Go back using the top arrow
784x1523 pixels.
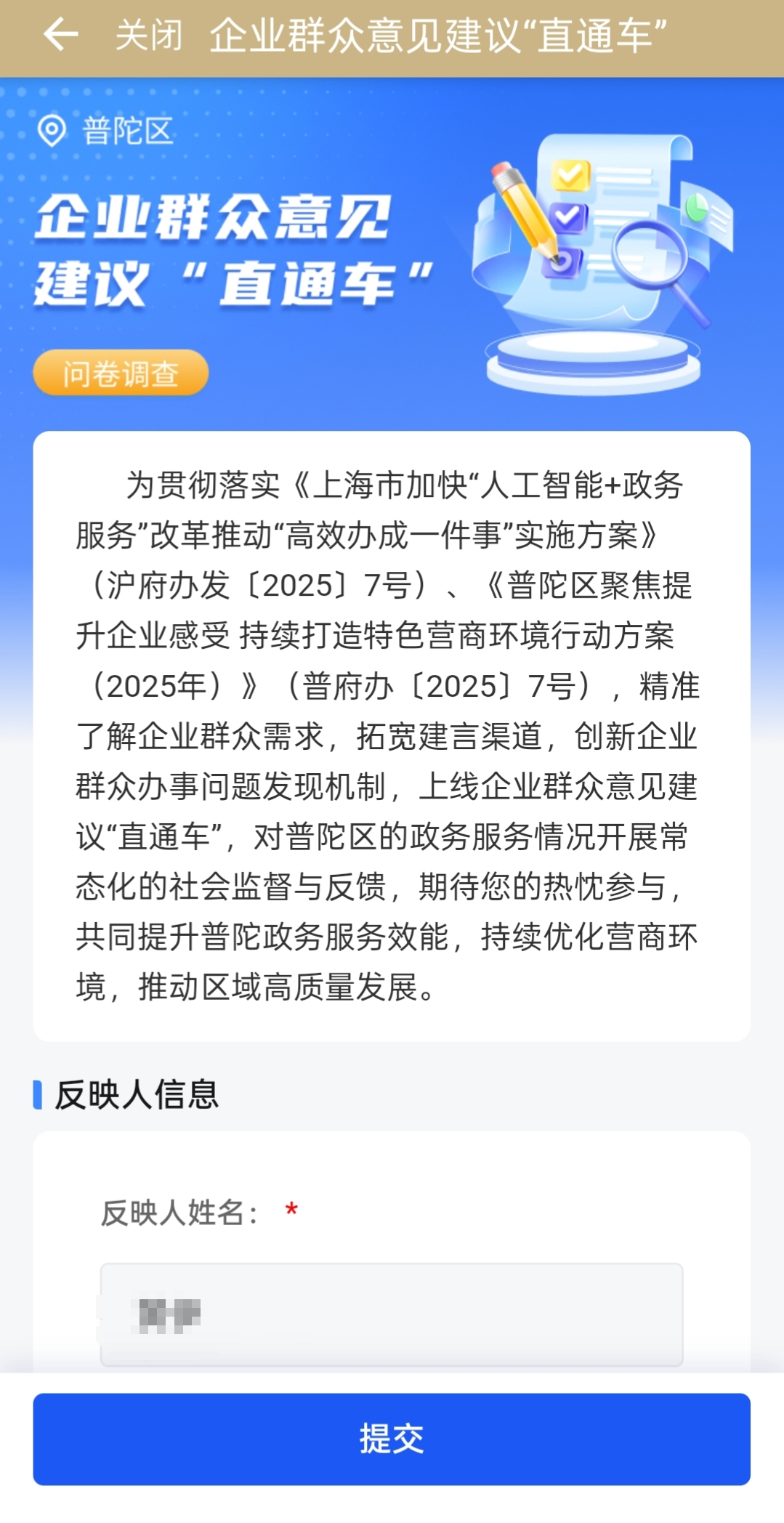(x=60, y=35)
